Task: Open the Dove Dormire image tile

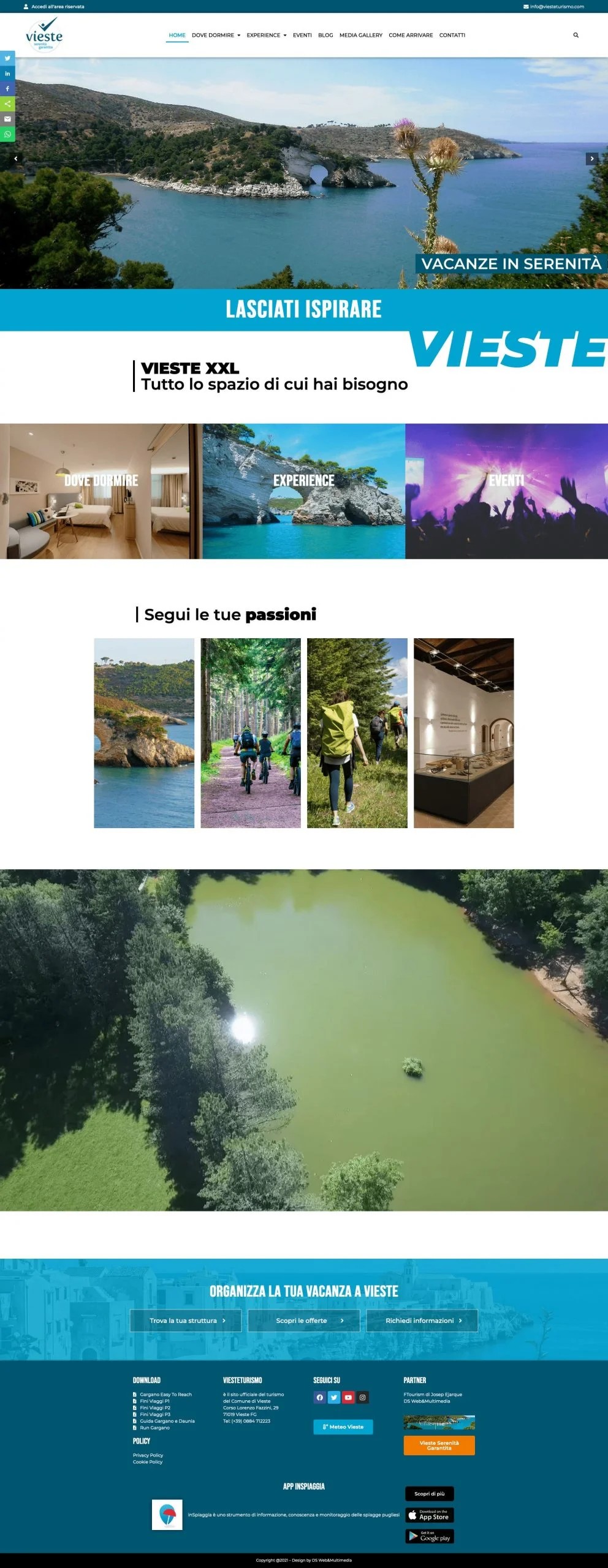Action: click(101, 491)
